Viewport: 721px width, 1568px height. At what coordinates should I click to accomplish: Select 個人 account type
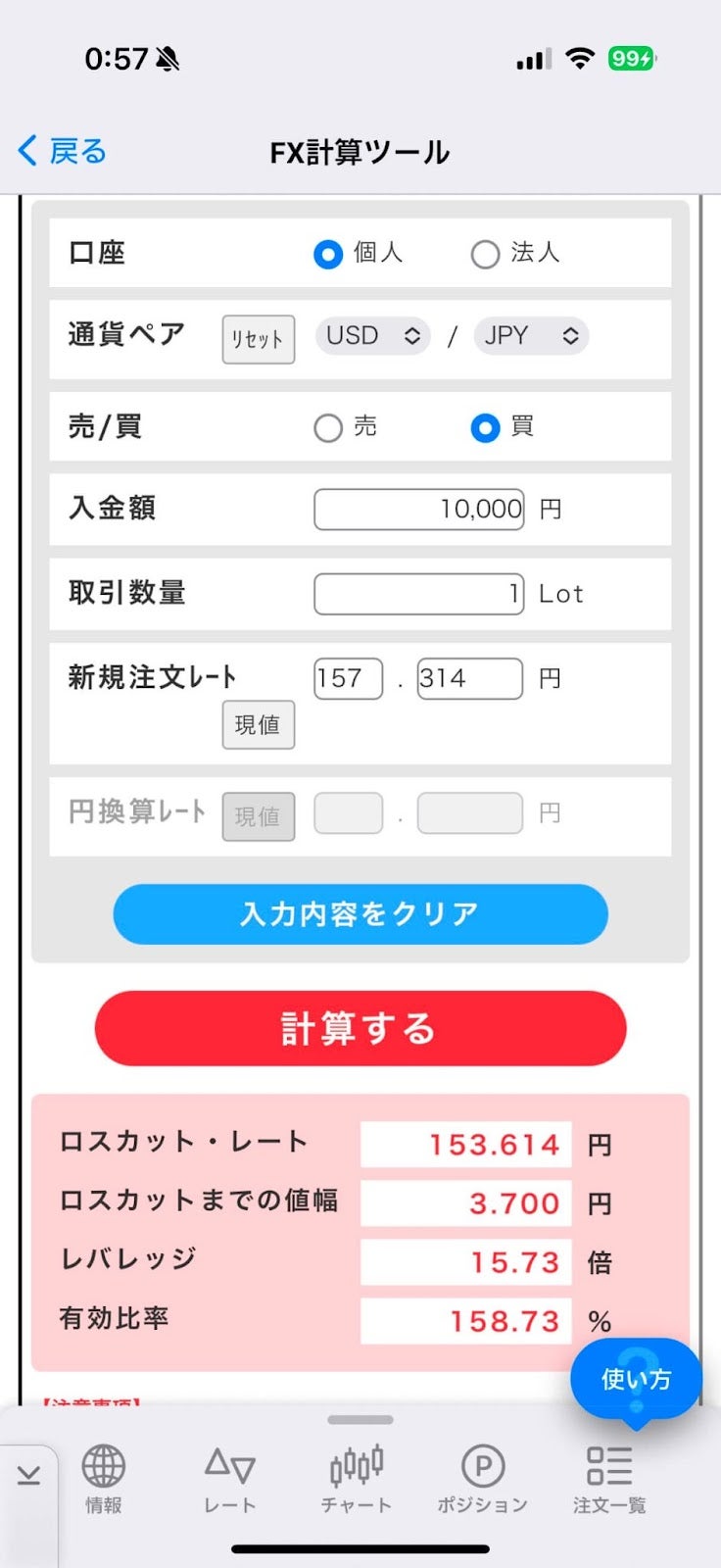point(328,254)
